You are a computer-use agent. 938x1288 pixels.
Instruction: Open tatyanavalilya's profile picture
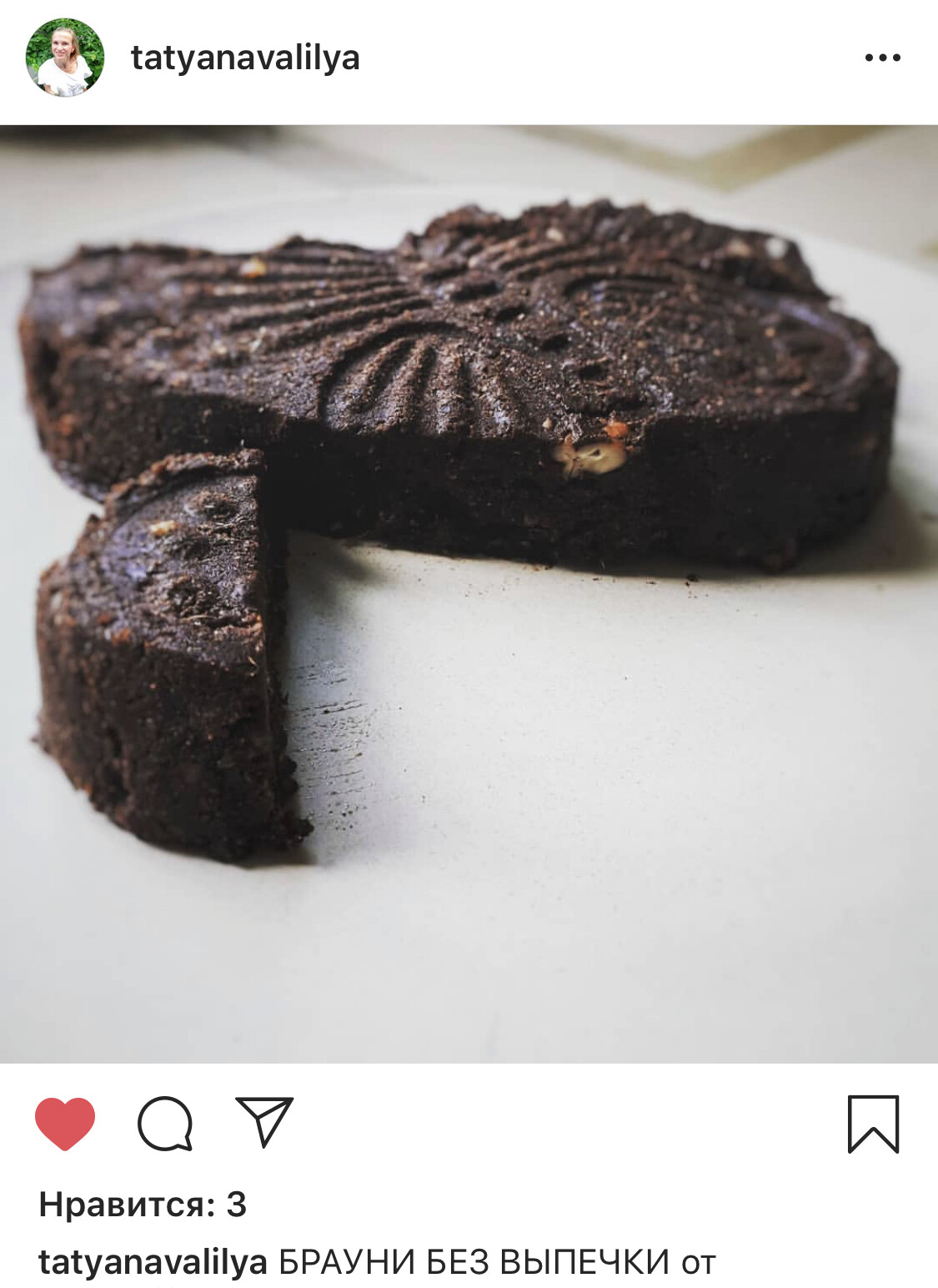(x=65, y=58)
